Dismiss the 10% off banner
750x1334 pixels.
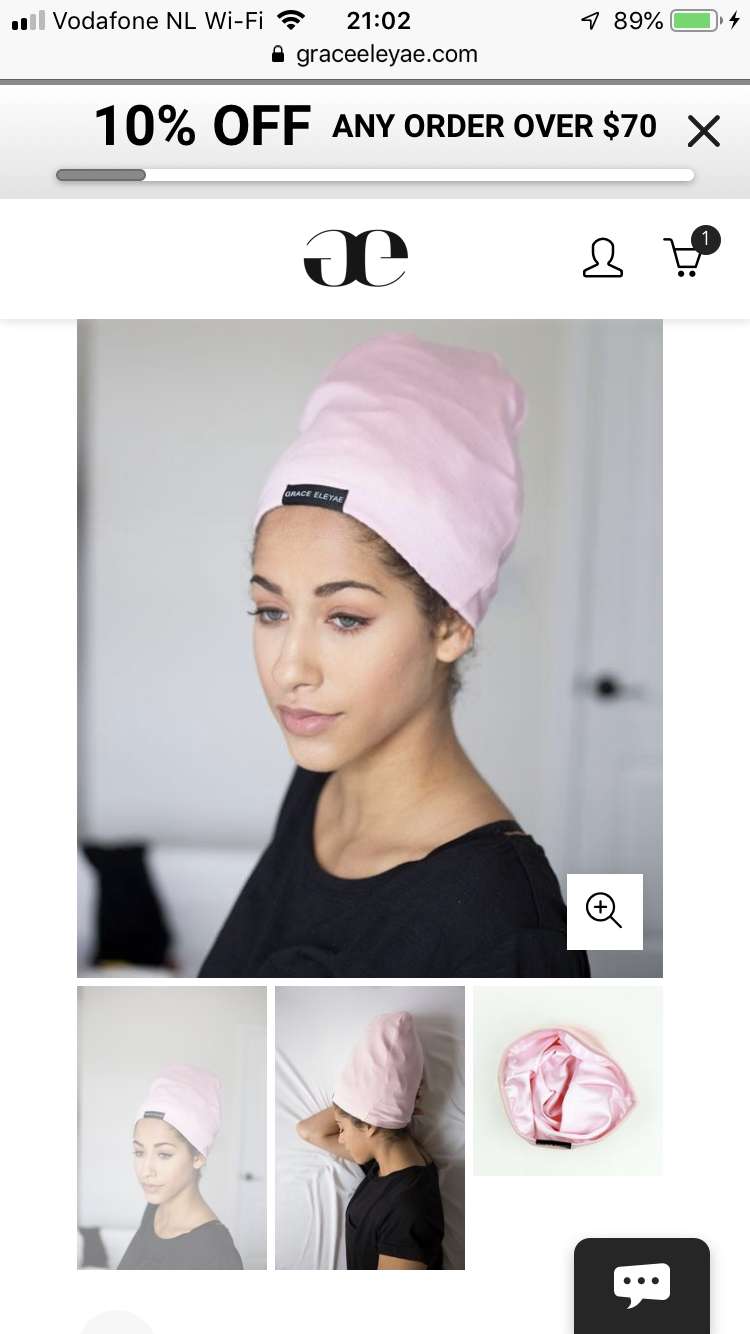click(704, 130)
